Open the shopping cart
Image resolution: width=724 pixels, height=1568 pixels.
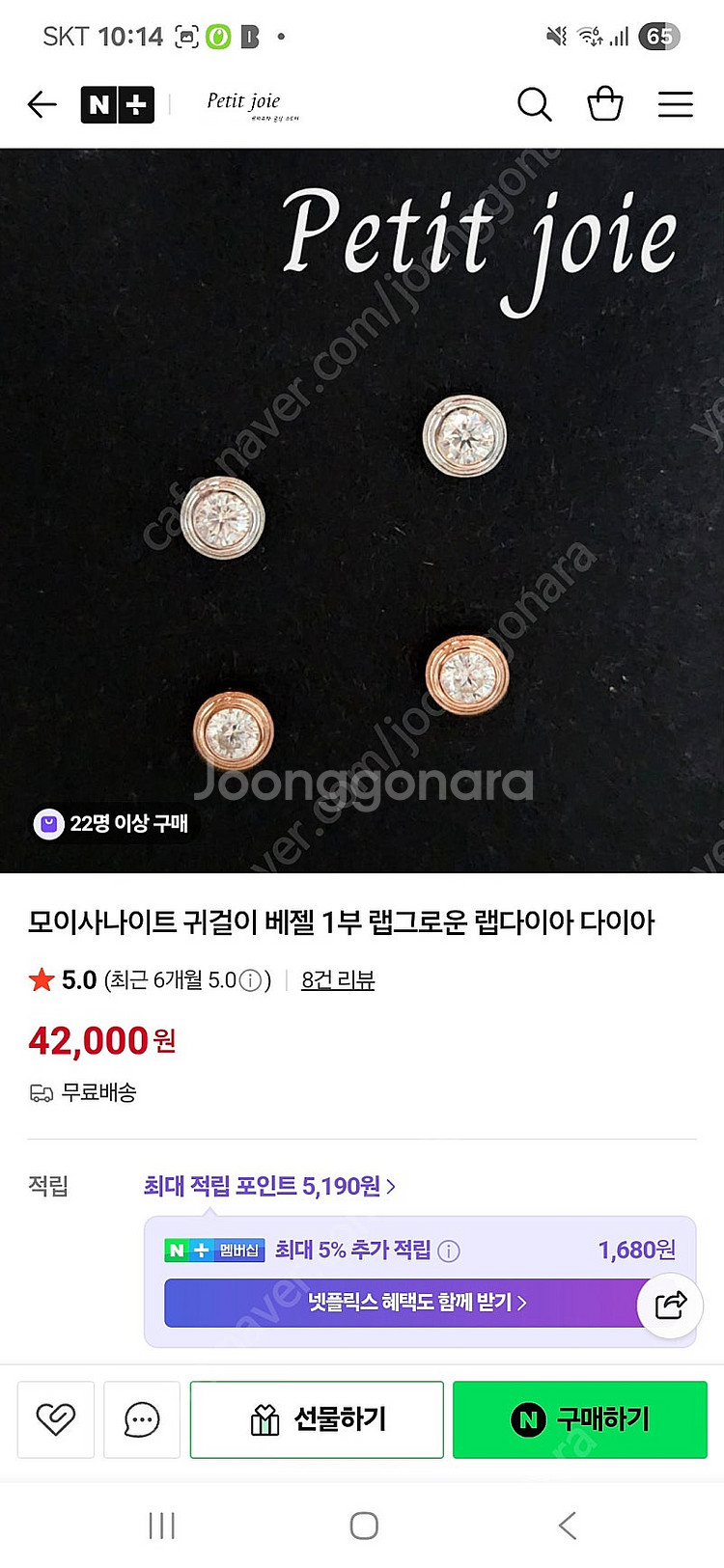(605, 104)
